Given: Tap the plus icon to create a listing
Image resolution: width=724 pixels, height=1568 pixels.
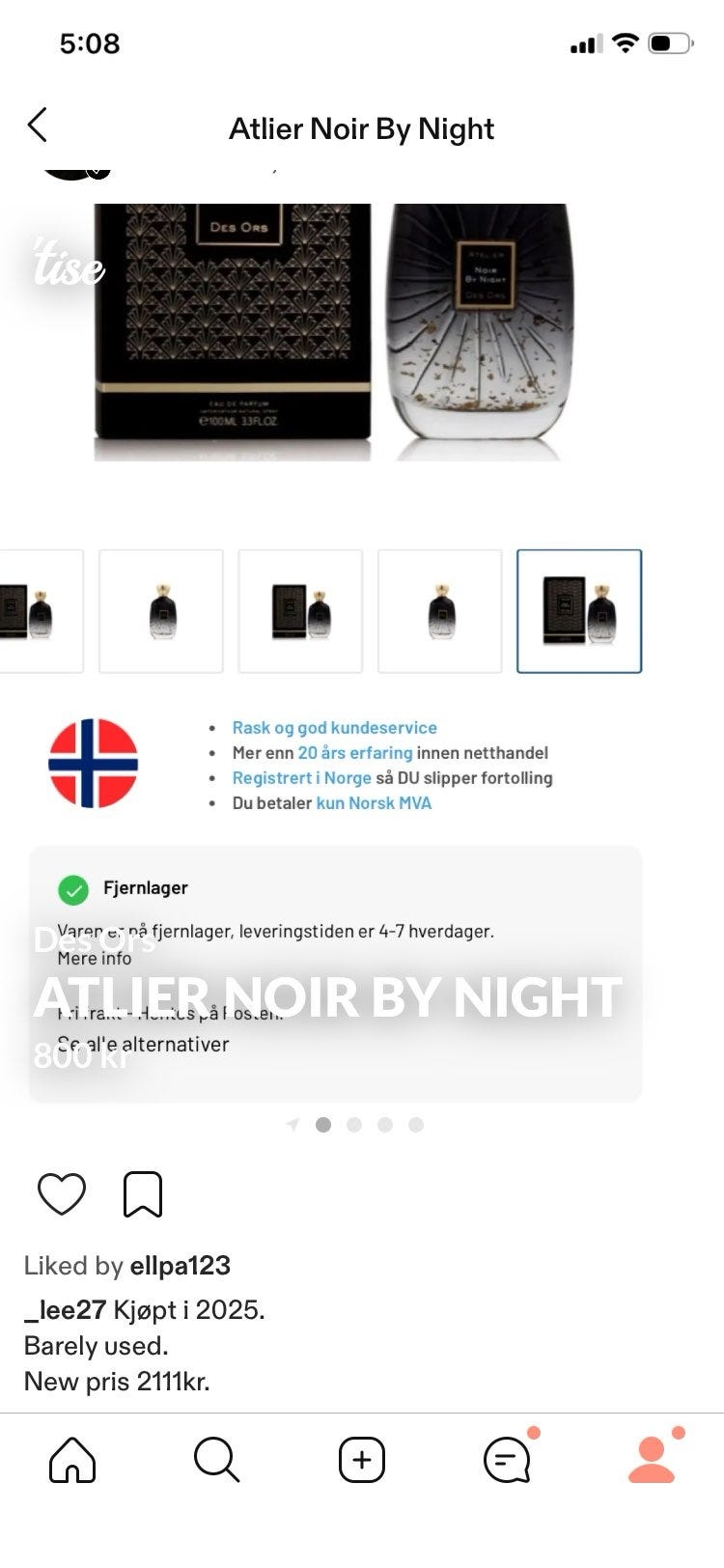Looking at the screenshot, I should pyautogui.click(x=360, y=1460).
